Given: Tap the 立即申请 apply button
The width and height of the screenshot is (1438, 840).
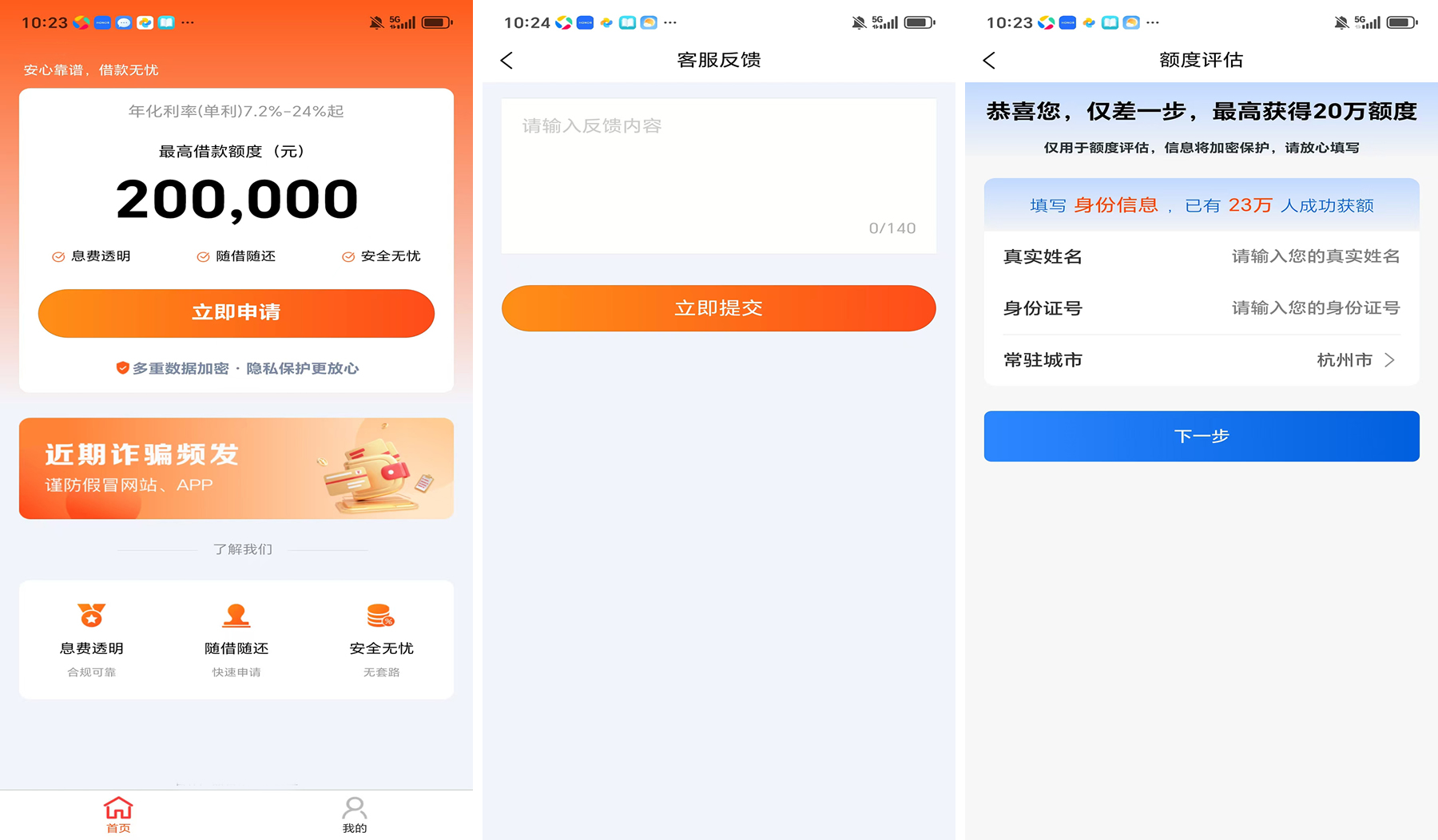Looking at the screenshot, I should point(236,312).
